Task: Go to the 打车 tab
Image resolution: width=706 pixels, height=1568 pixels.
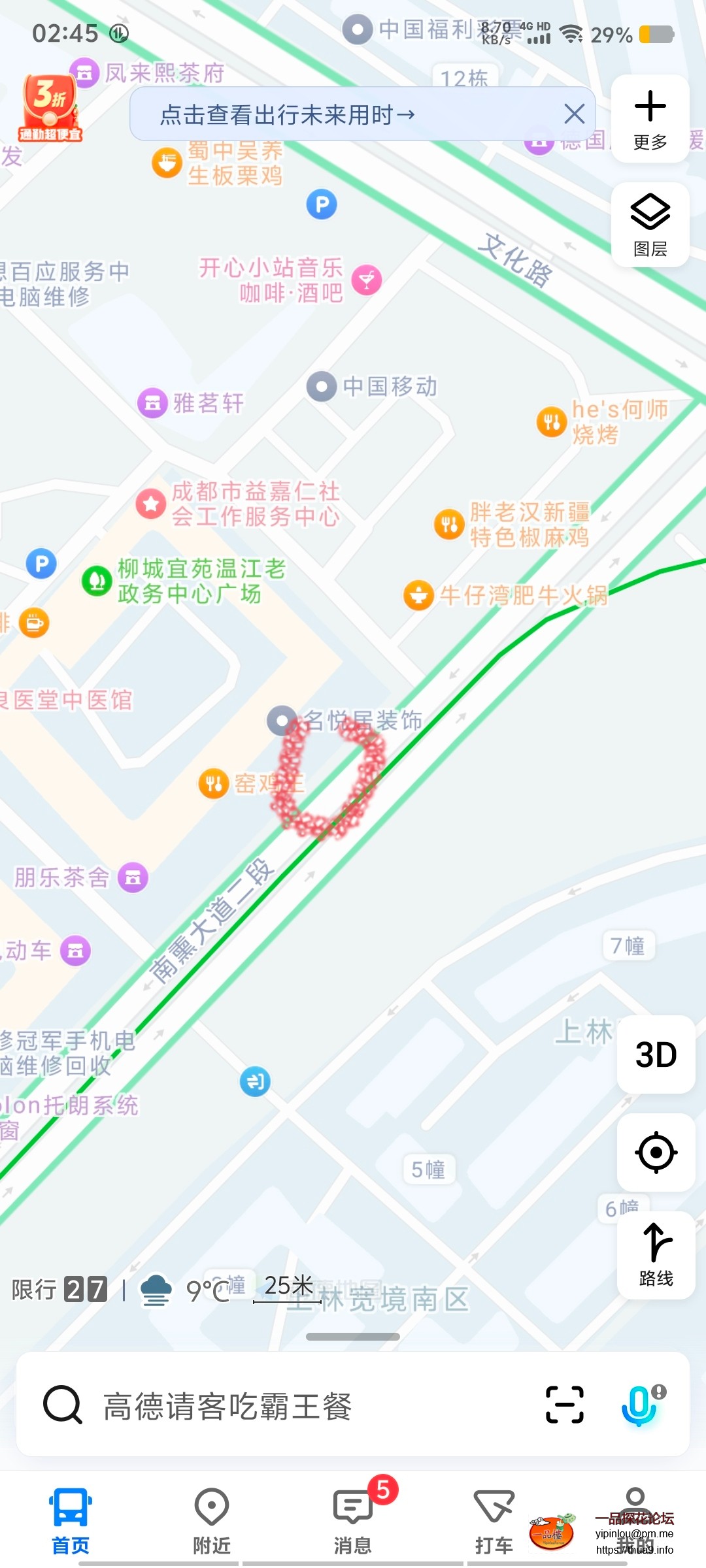Action: [494, 1520]
